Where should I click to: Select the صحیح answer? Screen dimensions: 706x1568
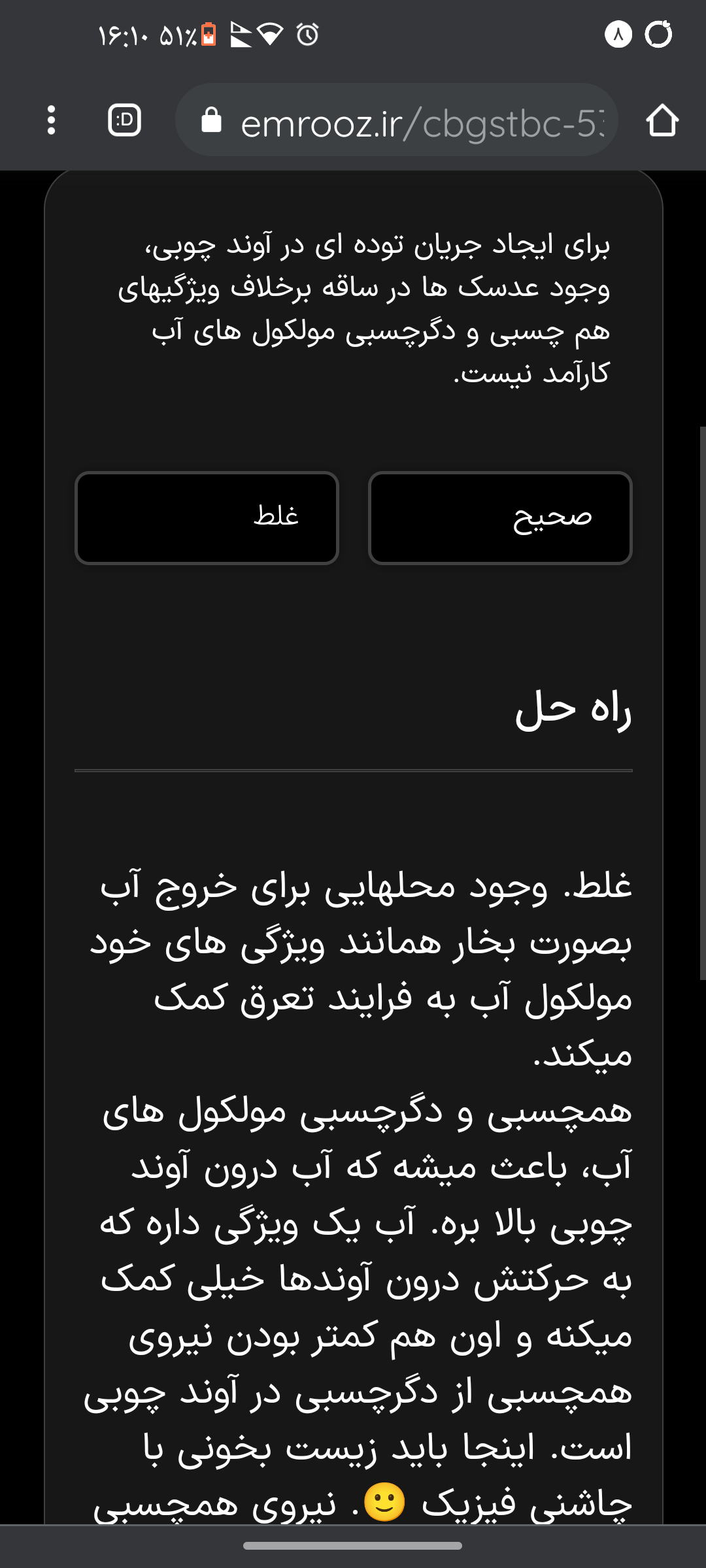500,517
